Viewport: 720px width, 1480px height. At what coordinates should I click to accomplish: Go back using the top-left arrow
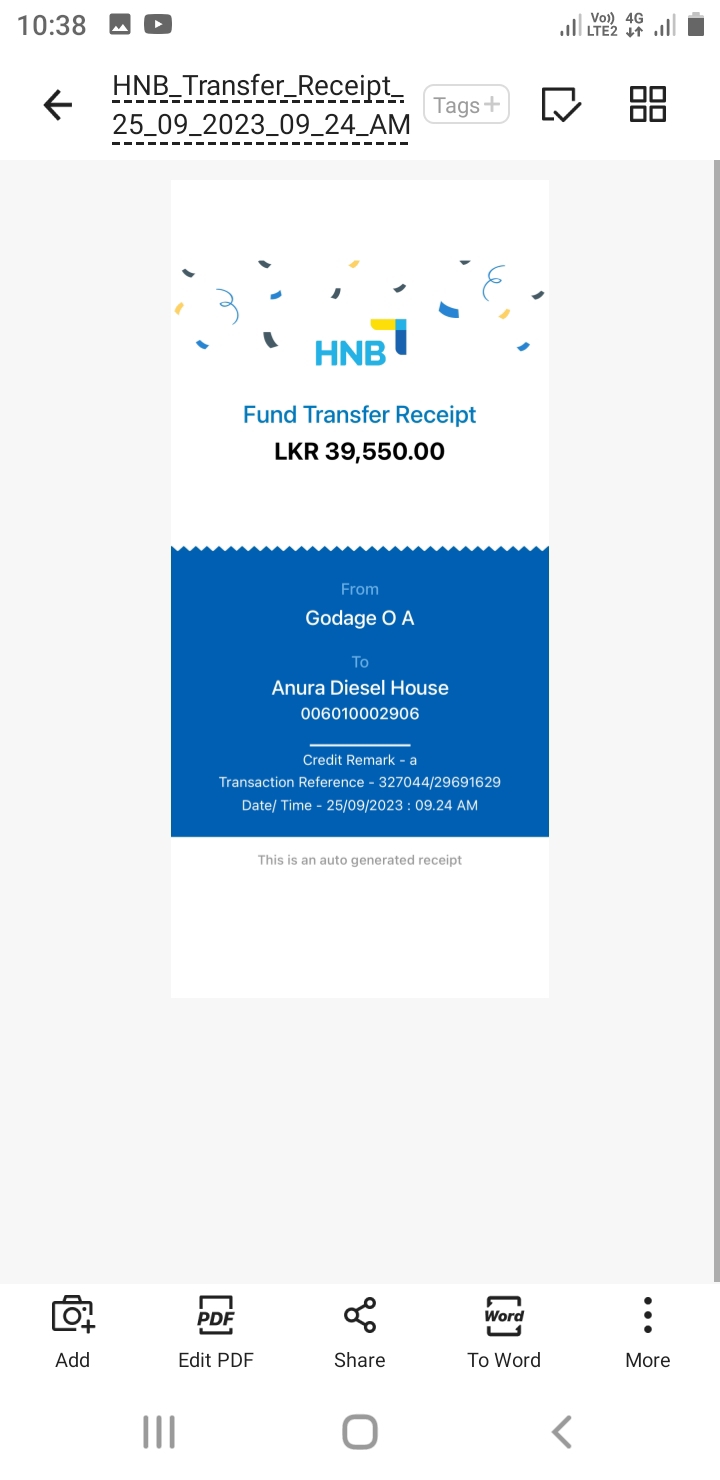(x=58, y=105)
